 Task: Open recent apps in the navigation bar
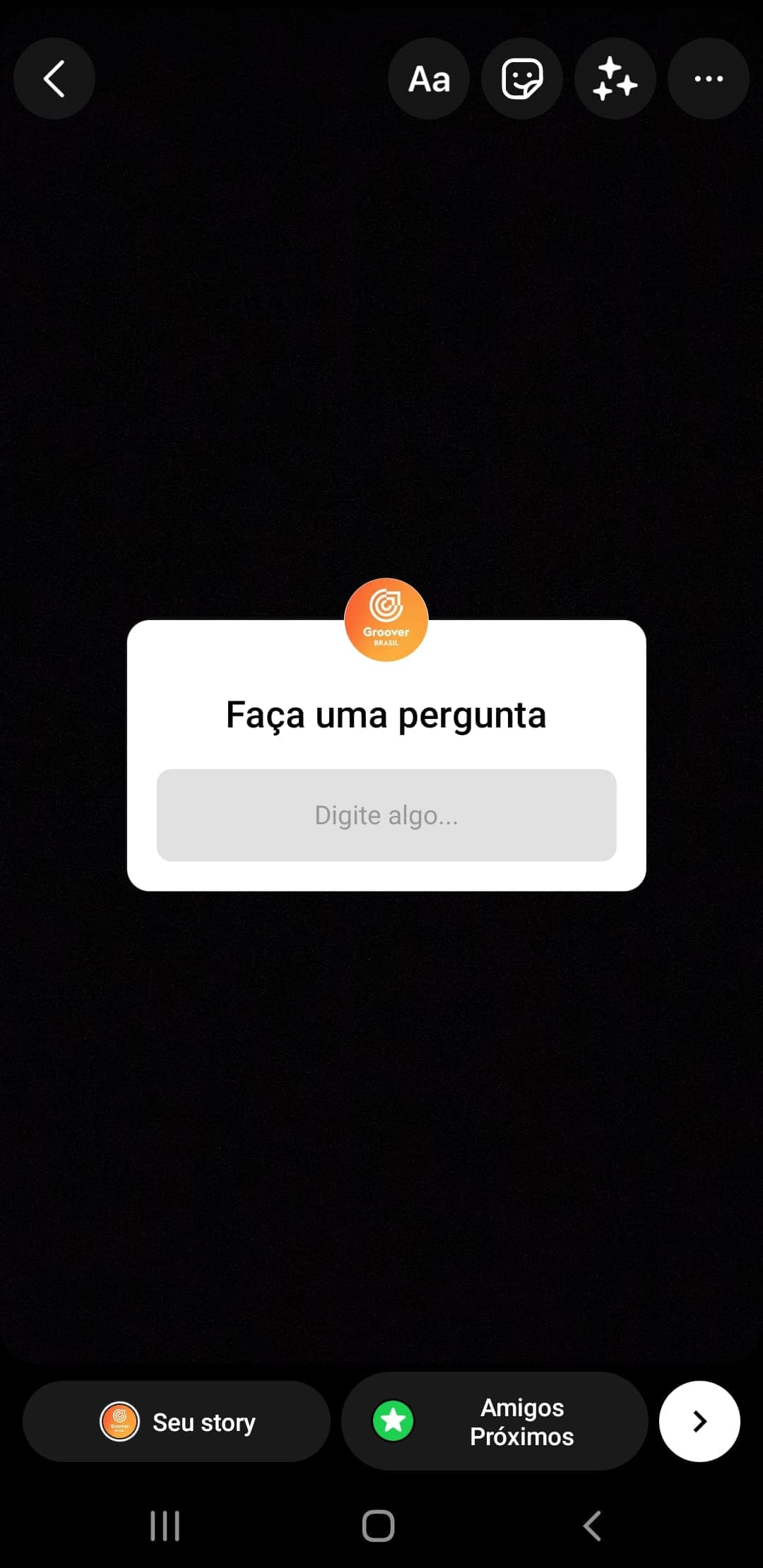tap(165, 1526)
